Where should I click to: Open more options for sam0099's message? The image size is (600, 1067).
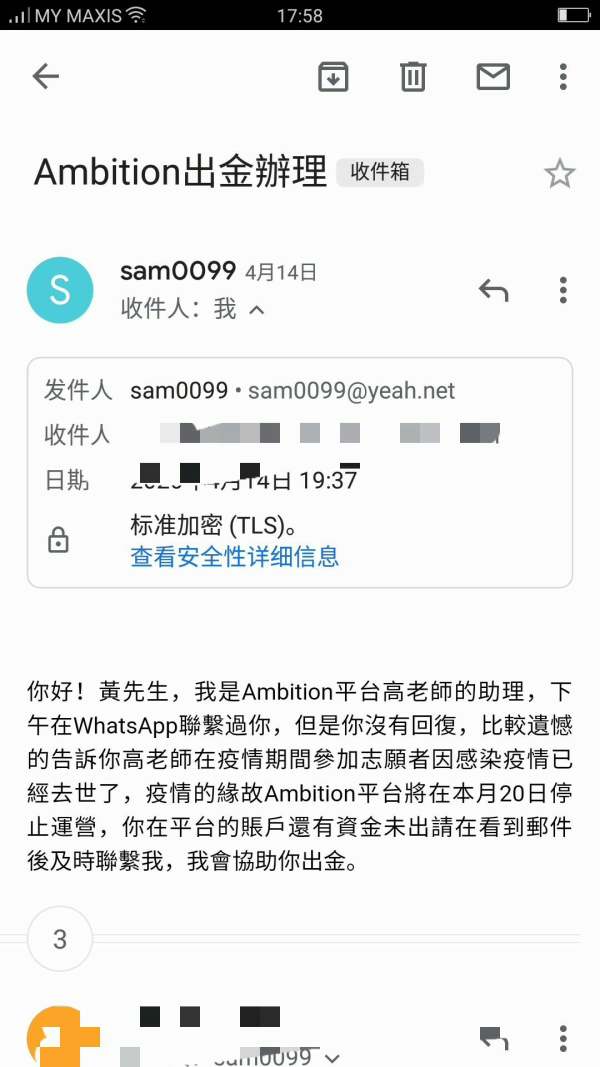point(563,291)
